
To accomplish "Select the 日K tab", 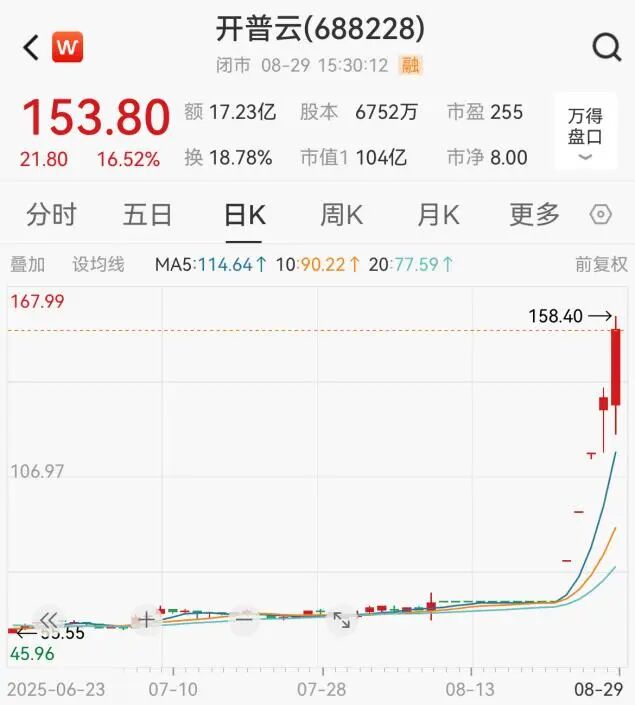I will point(244,215).
